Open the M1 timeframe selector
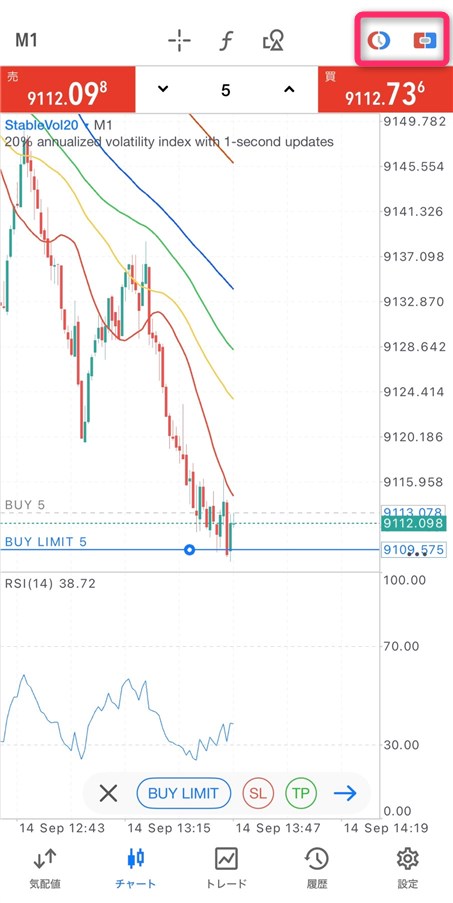 pos(26,40)
